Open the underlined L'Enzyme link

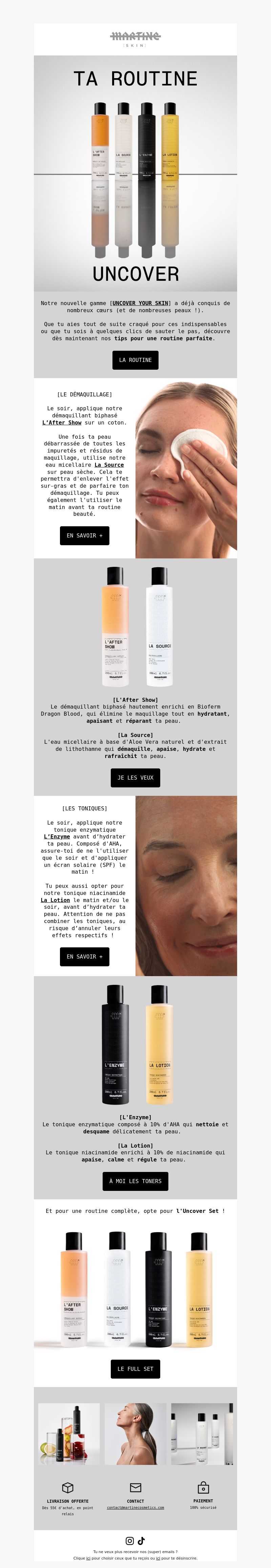(x=57, y=836)
